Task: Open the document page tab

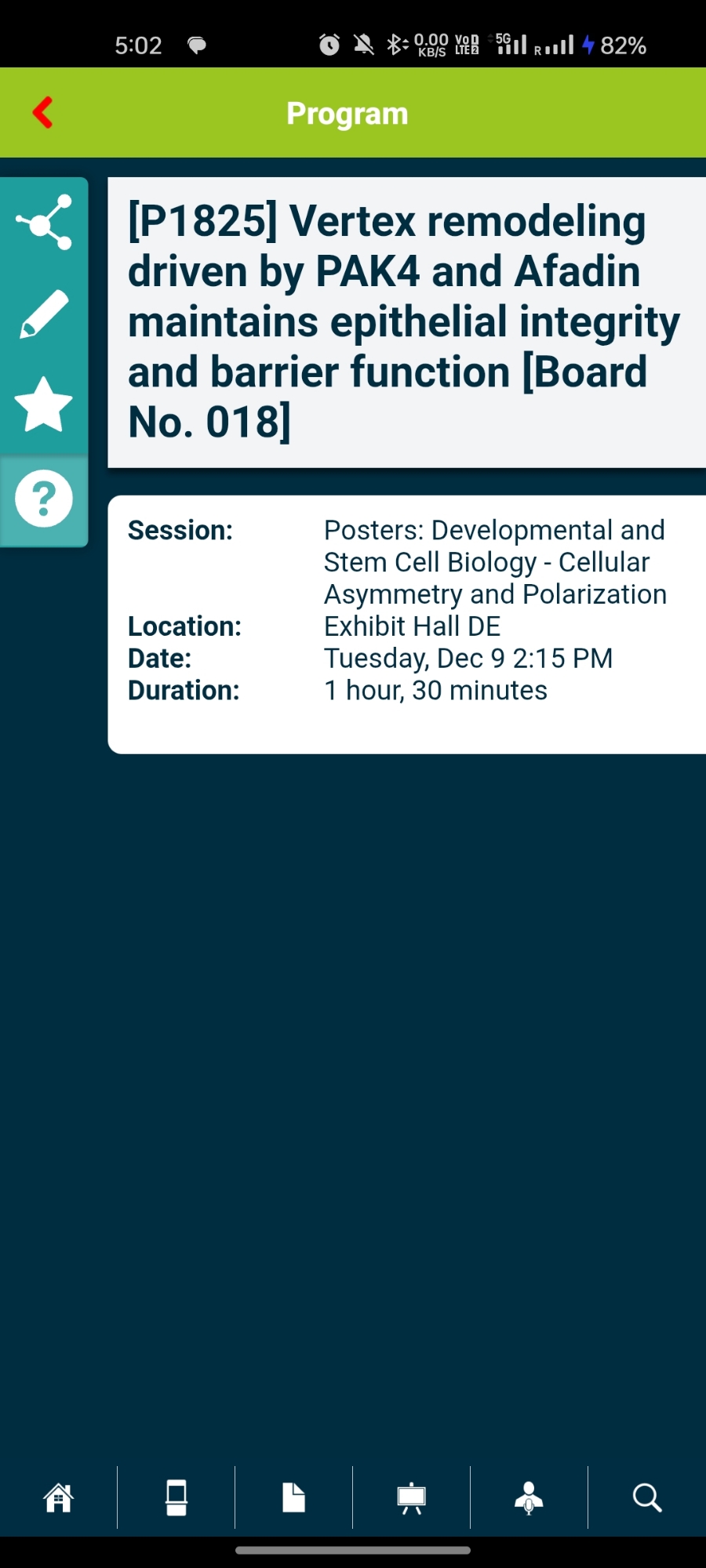Action: coord(293,1497)
